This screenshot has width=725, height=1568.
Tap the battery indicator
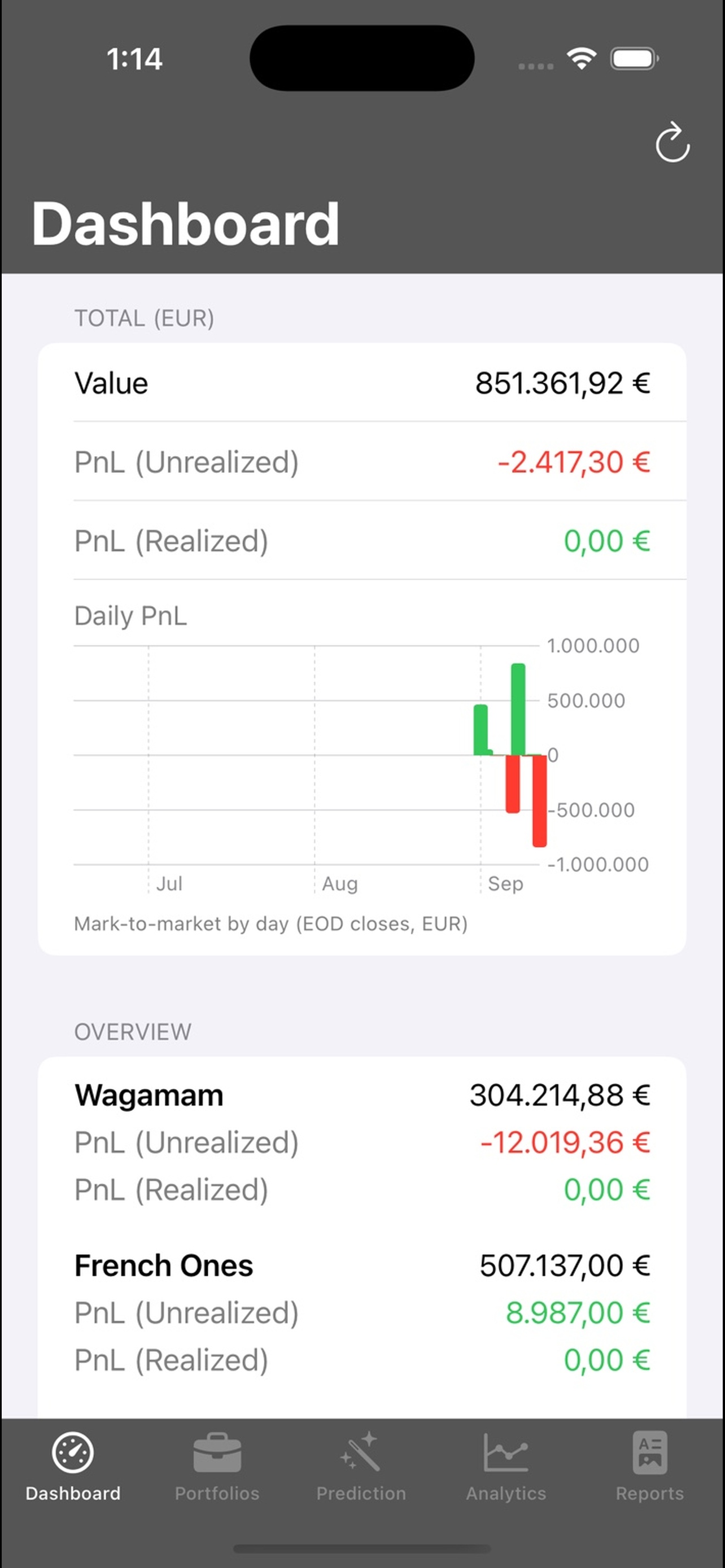633,59
